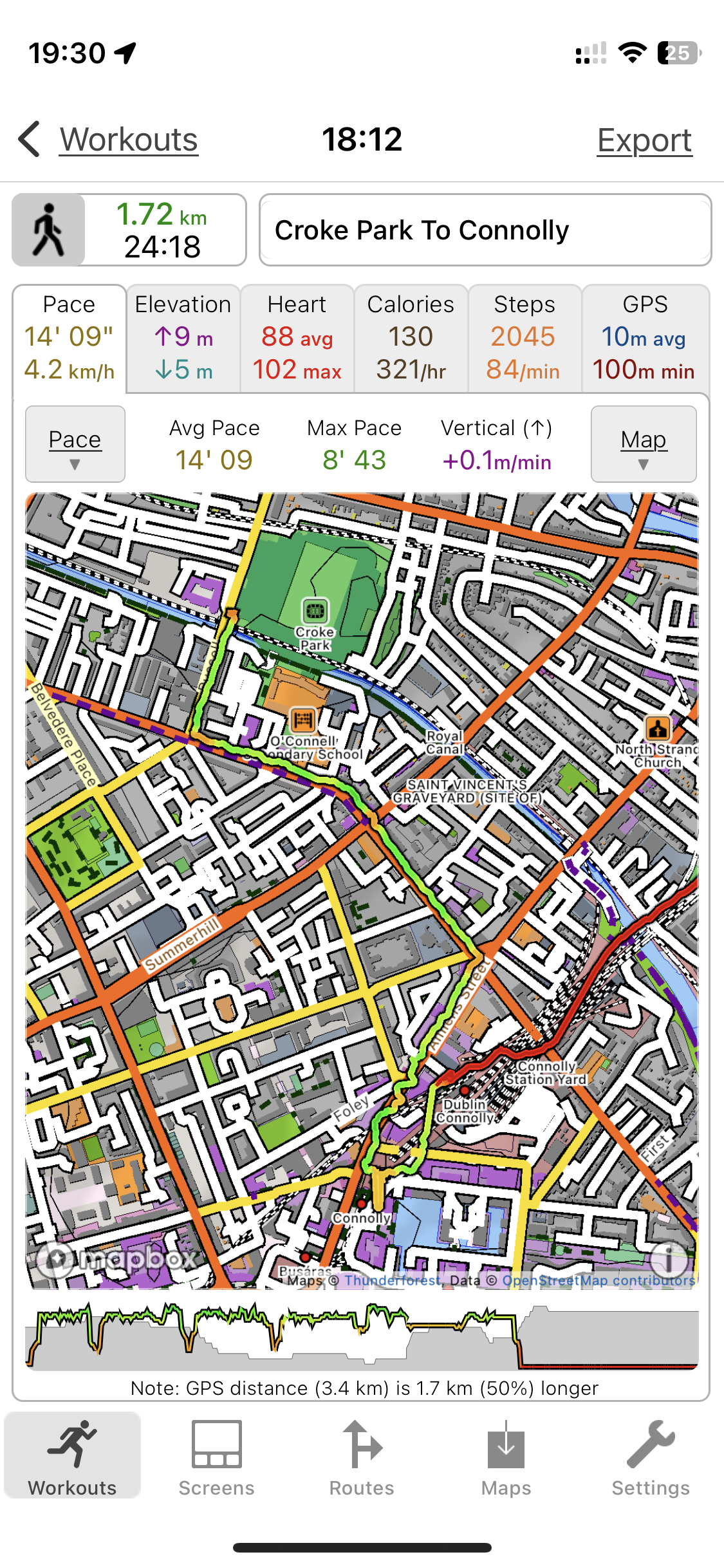Select the Workouts bottom tab
The width and height of the screenshot is (724, 1568).
click(x=73, y=1458)
